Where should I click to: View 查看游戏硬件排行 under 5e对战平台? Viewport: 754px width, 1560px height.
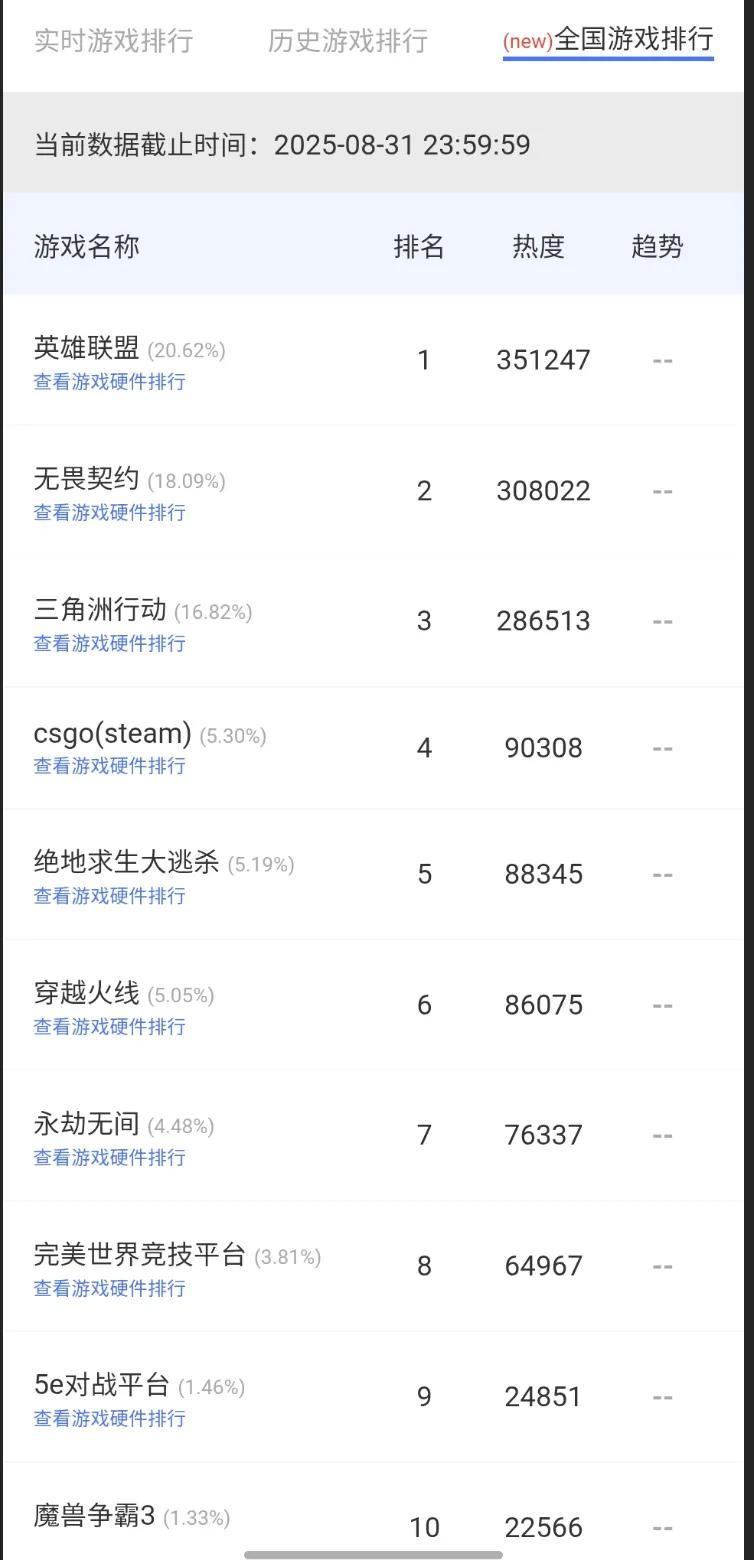pos(110,1419)
